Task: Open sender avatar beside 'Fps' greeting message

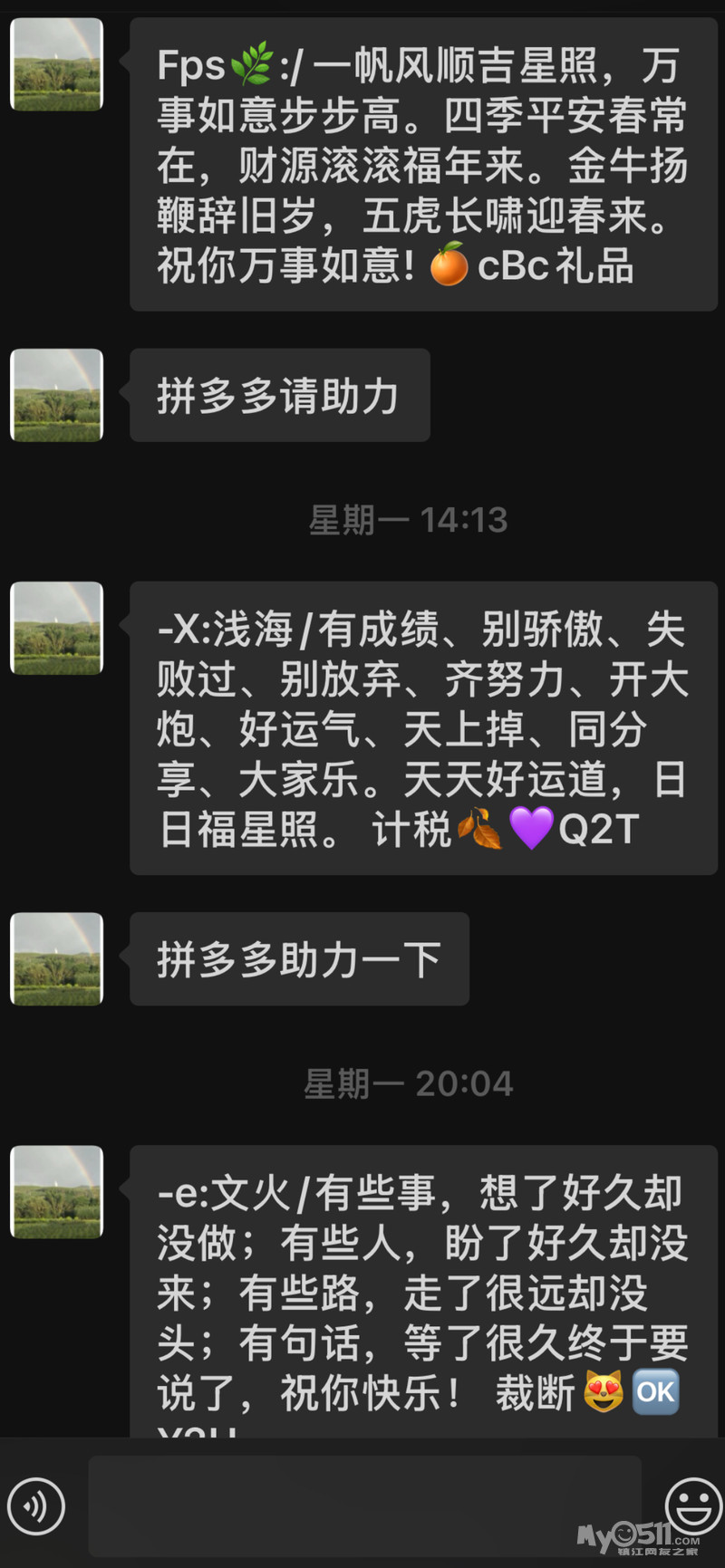Action: click(56, 64)
